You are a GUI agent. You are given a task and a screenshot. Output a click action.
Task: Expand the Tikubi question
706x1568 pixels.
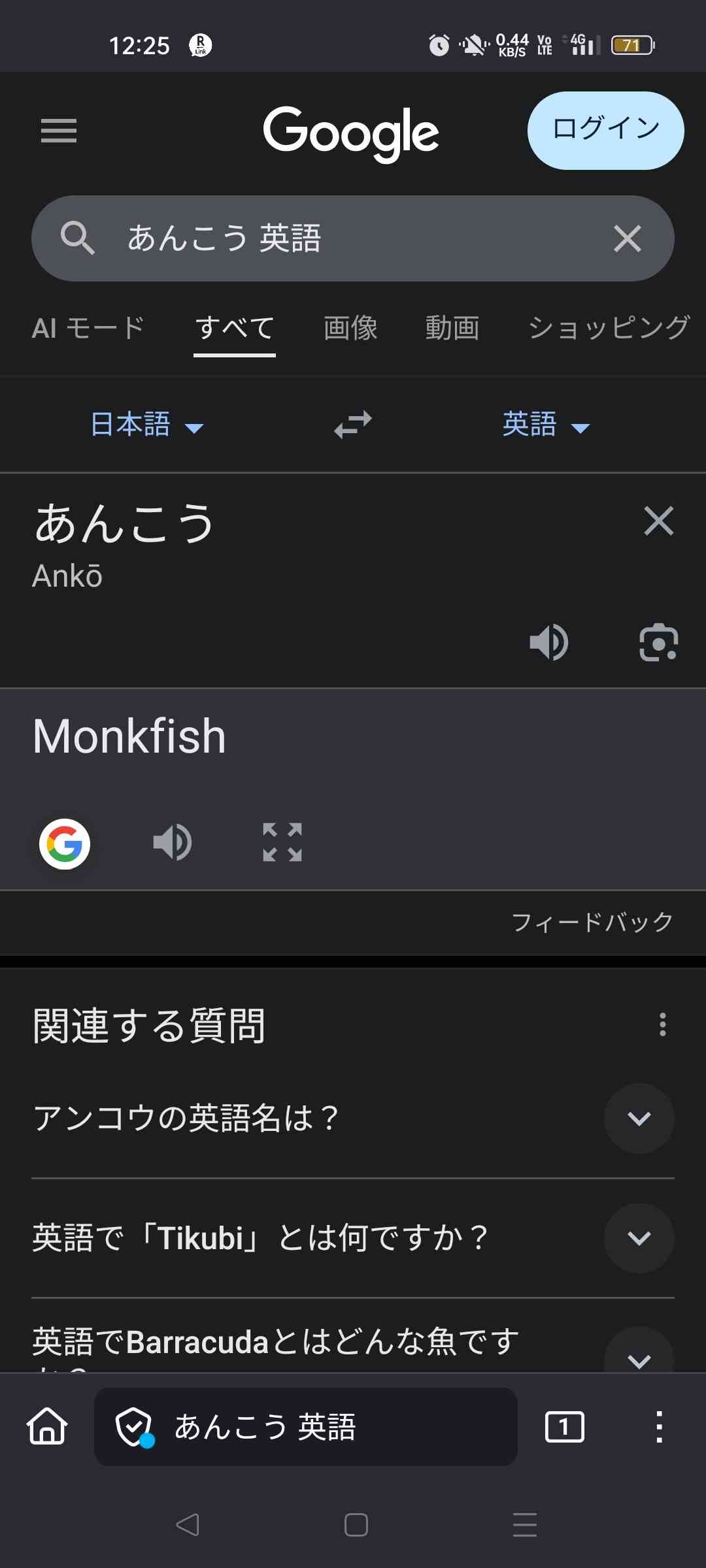(639, 1238)
